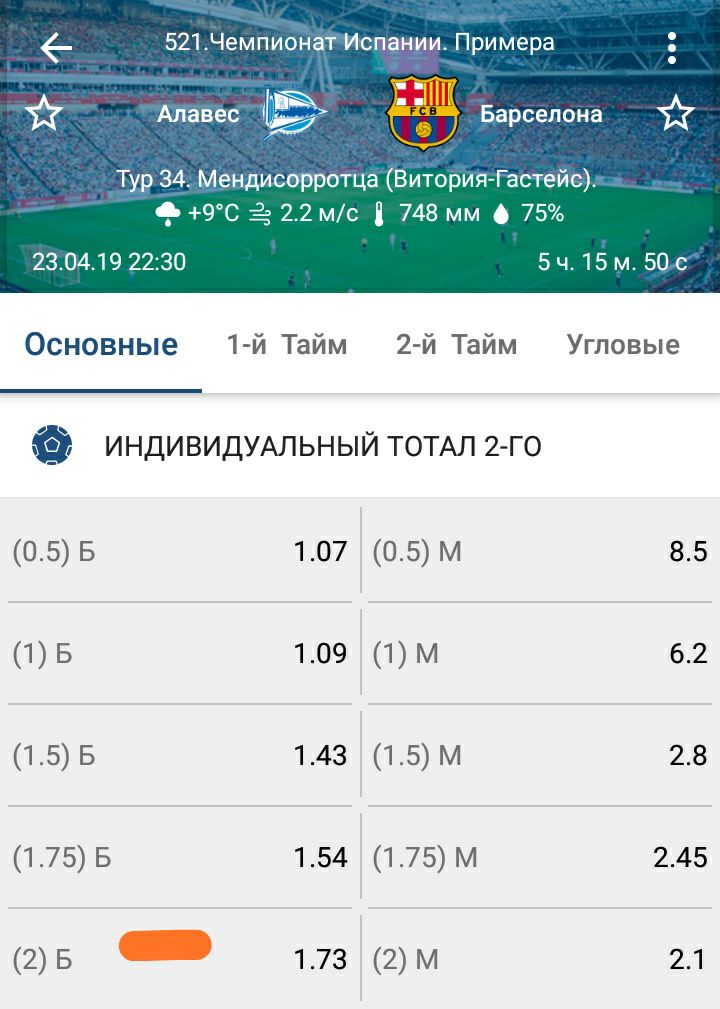Screen dimensions: 720x1009
Task: Switch to the Основные tab
Action: [101, 345]
